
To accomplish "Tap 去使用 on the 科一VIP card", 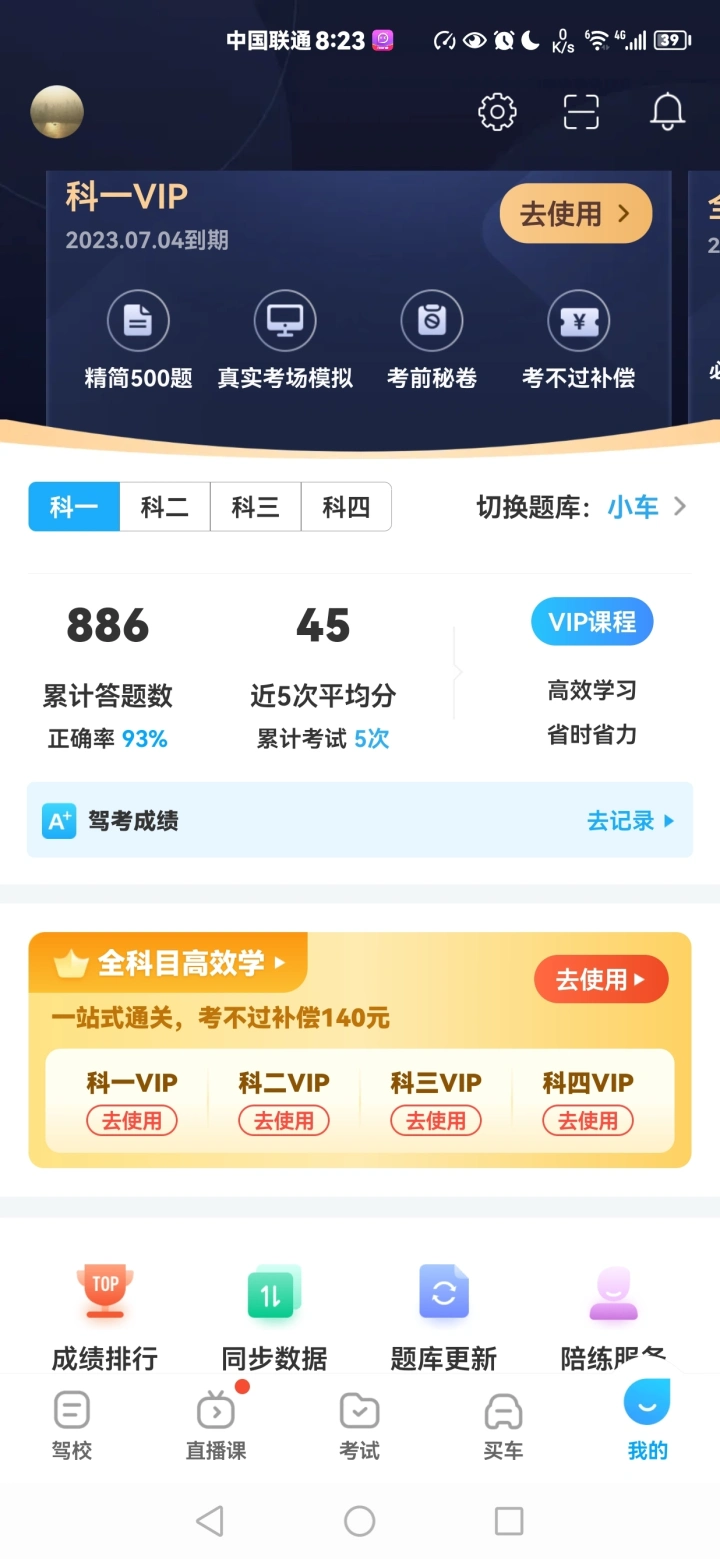I will click(575, 214).
